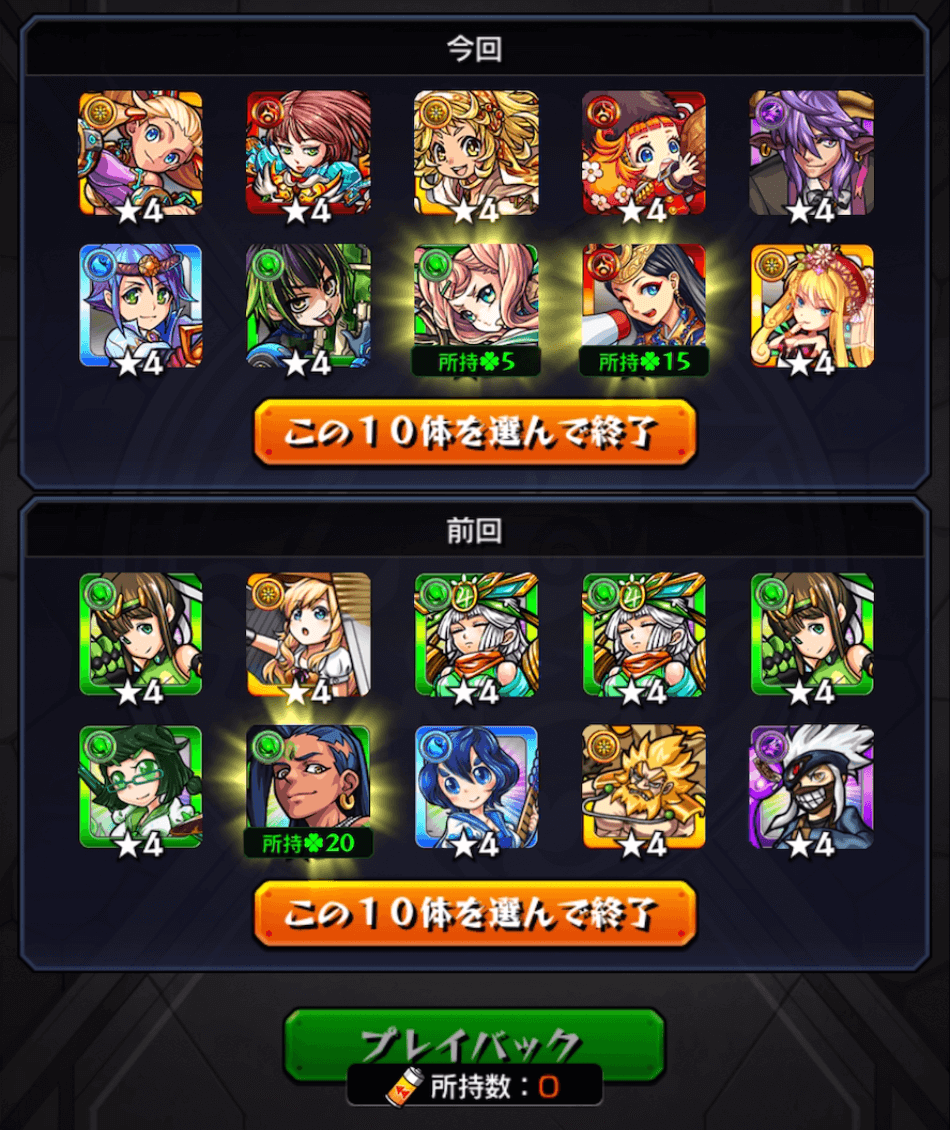Confirm the 今回 ten monsters selection button
The image size is (950, 1130).
[x=475, y=432]
